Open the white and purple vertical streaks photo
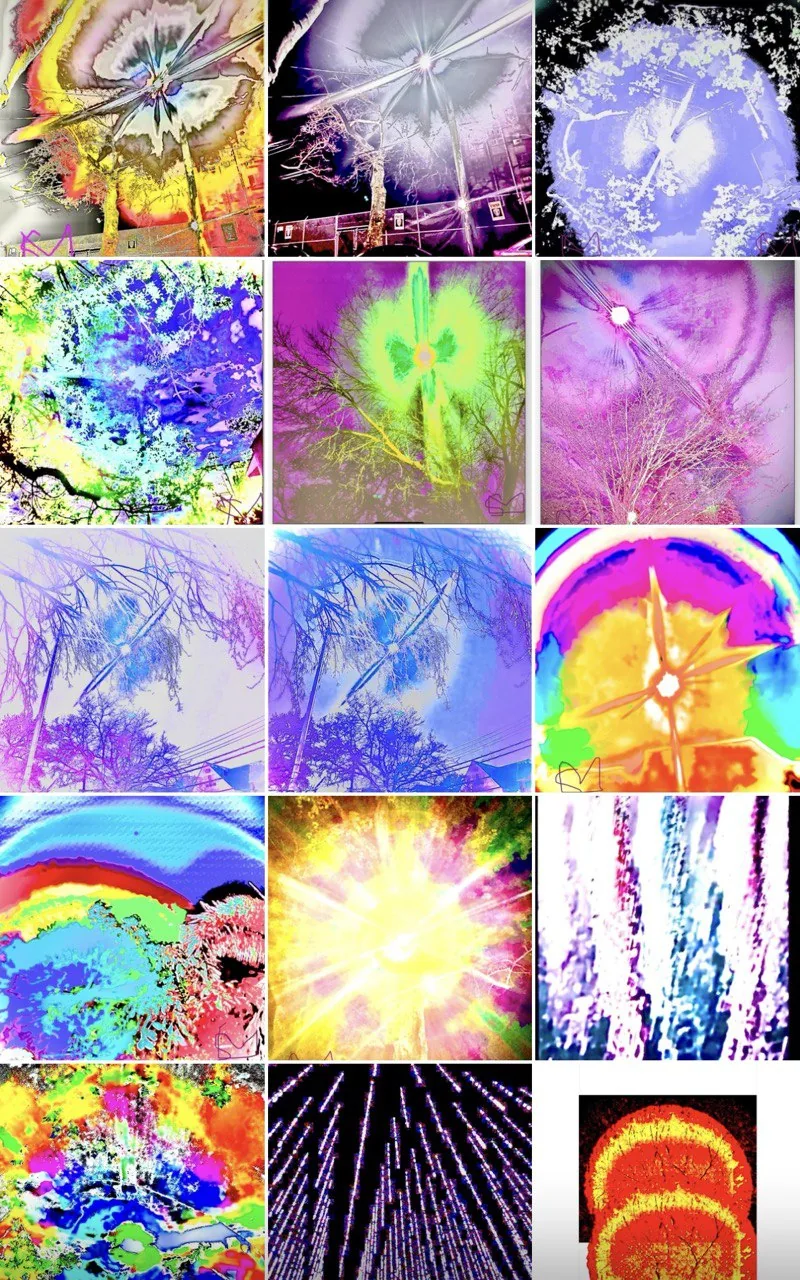Image resolution: width=800 pixels, height=1280 pixels. [x=667, y=928]
